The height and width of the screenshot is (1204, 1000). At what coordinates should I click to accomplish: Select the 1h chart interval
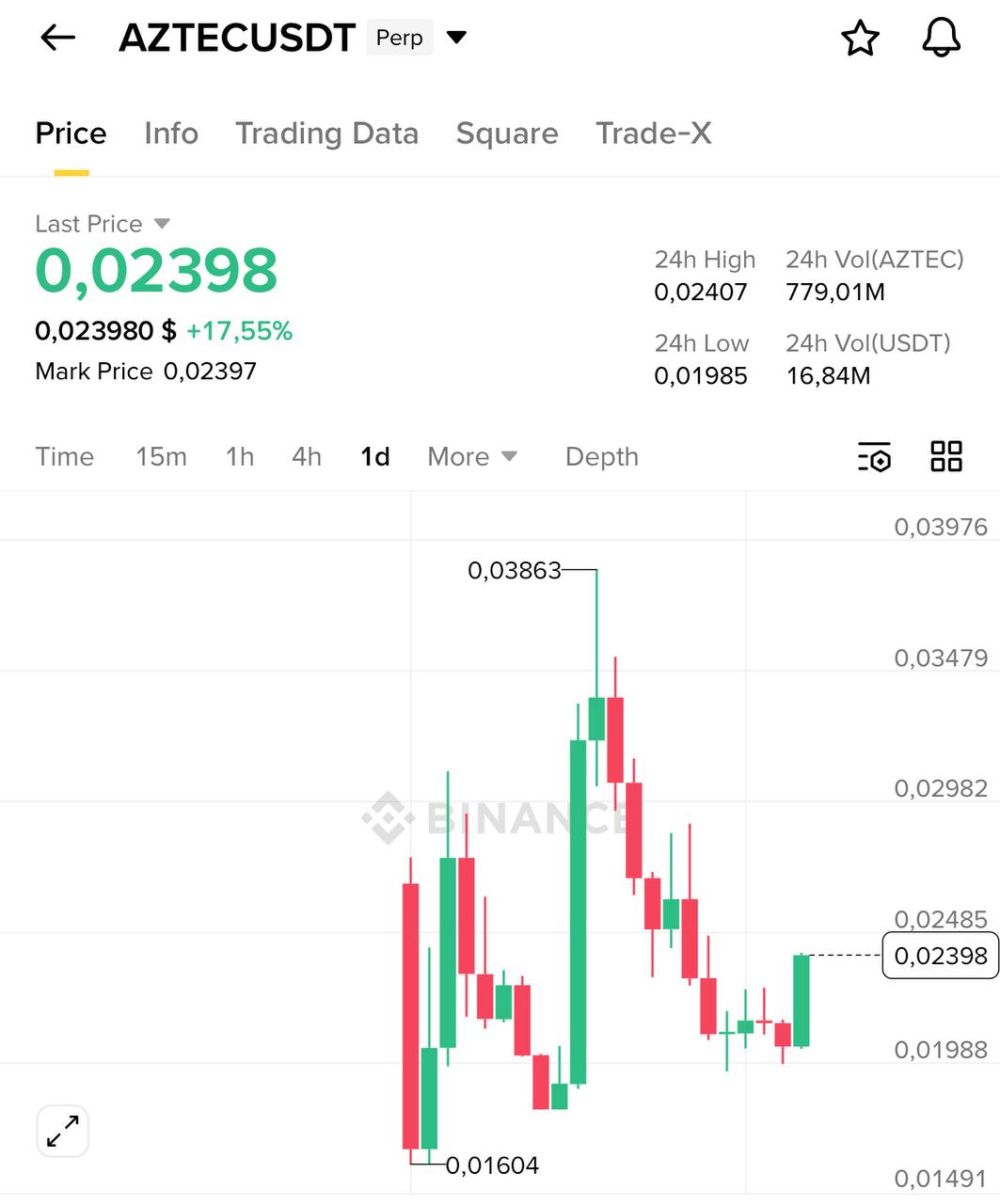[240, 457]
